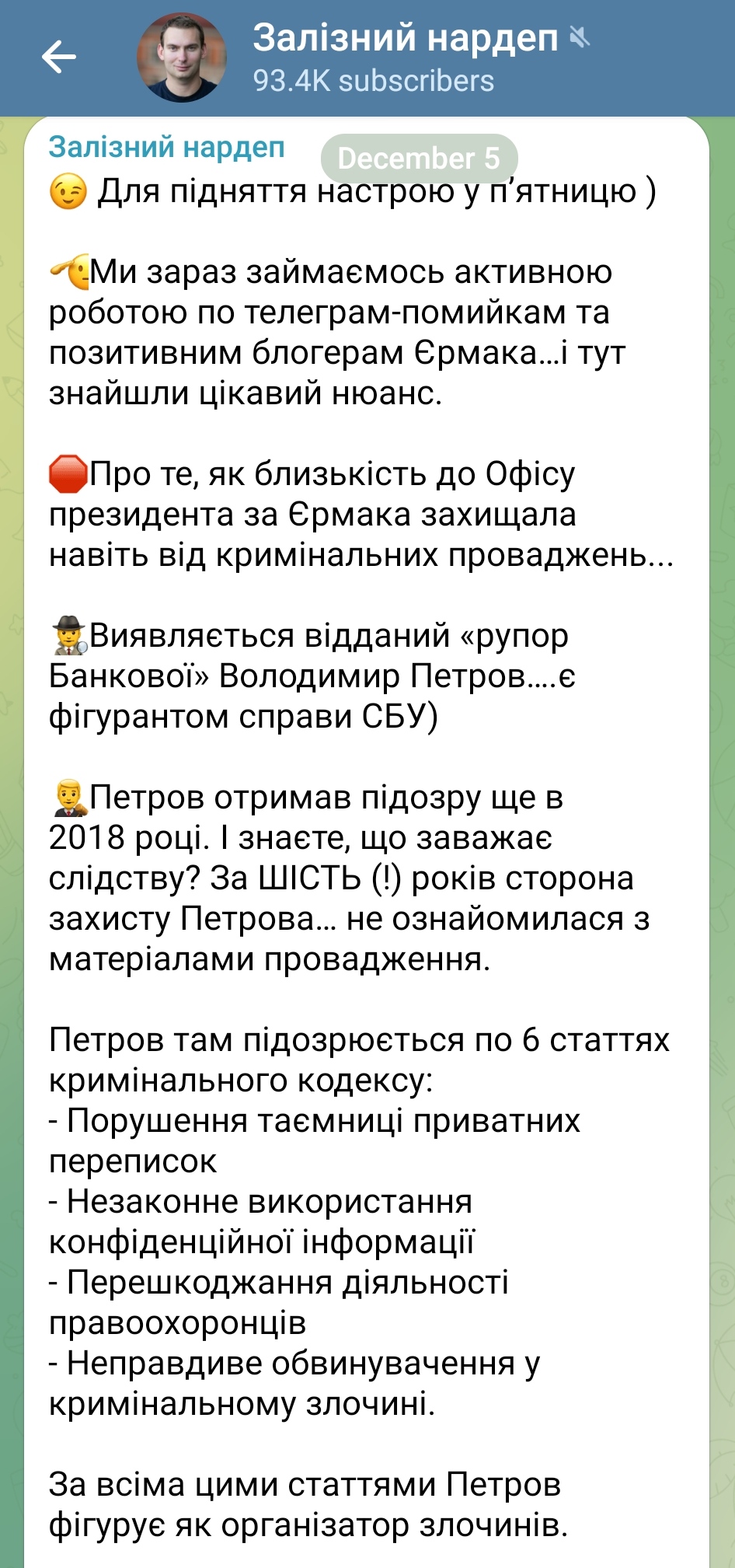Go back using the header arrow
The width and height of the screenshot is (735, 1568).
pyautogui.click(x=58, y=57)
